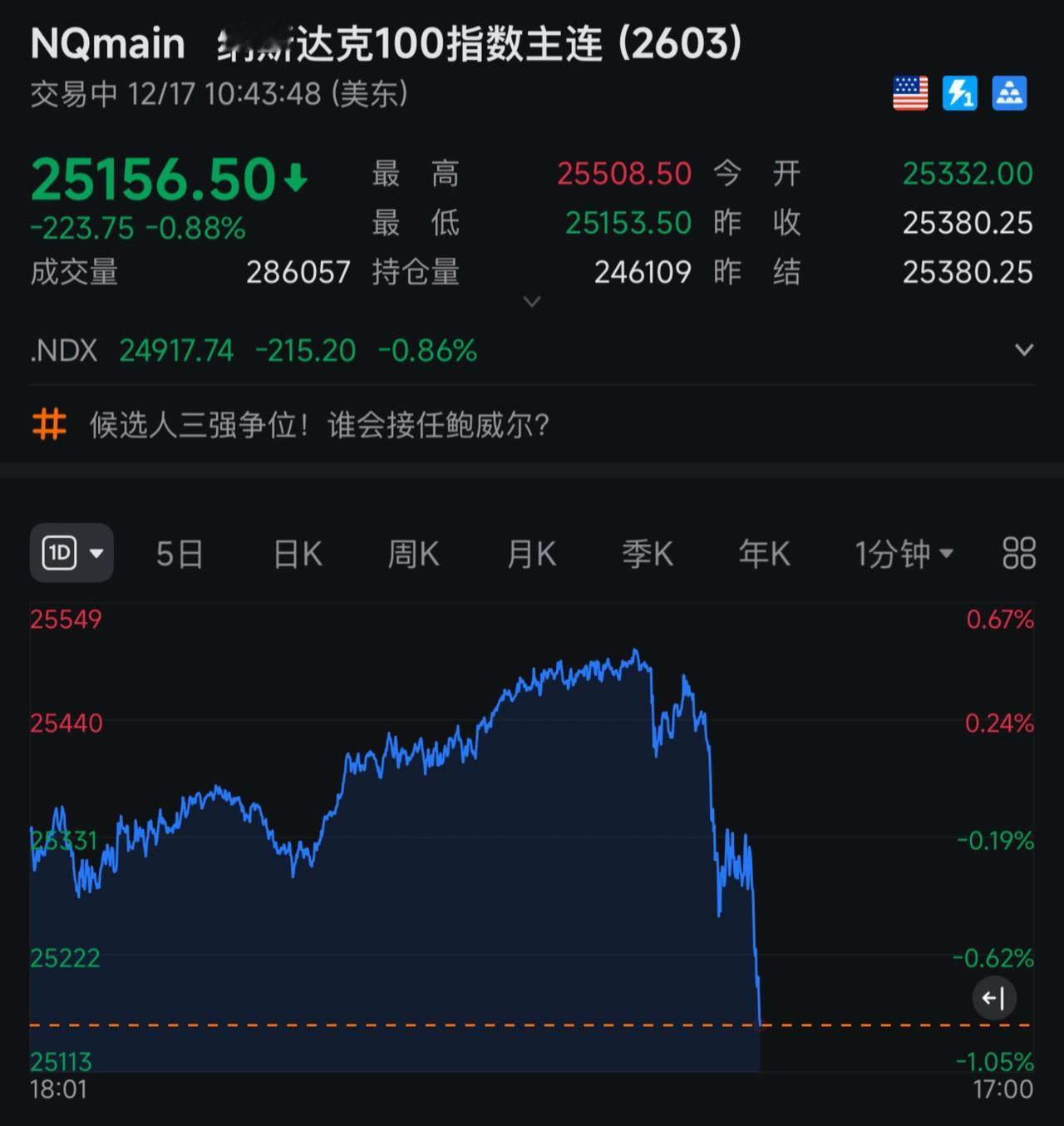1064x1126 pixels.
Task: Click the hashtag topic icon
Action: coord(50,424)
